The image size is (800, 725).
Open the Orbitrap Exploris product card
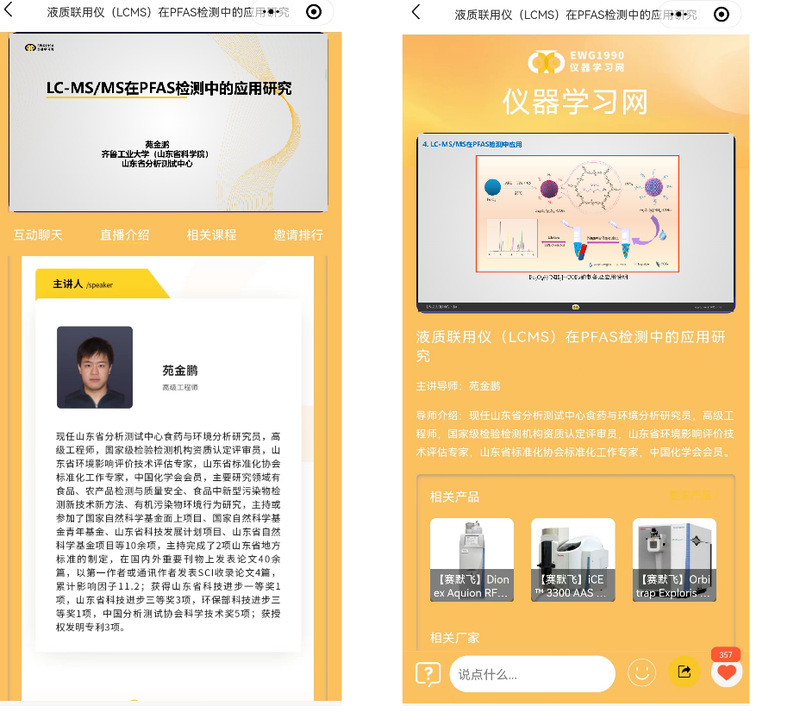674,559
